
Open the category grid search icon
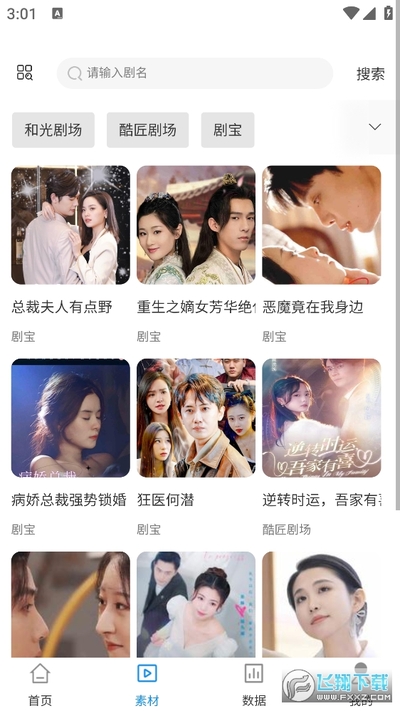coord(24,73)
